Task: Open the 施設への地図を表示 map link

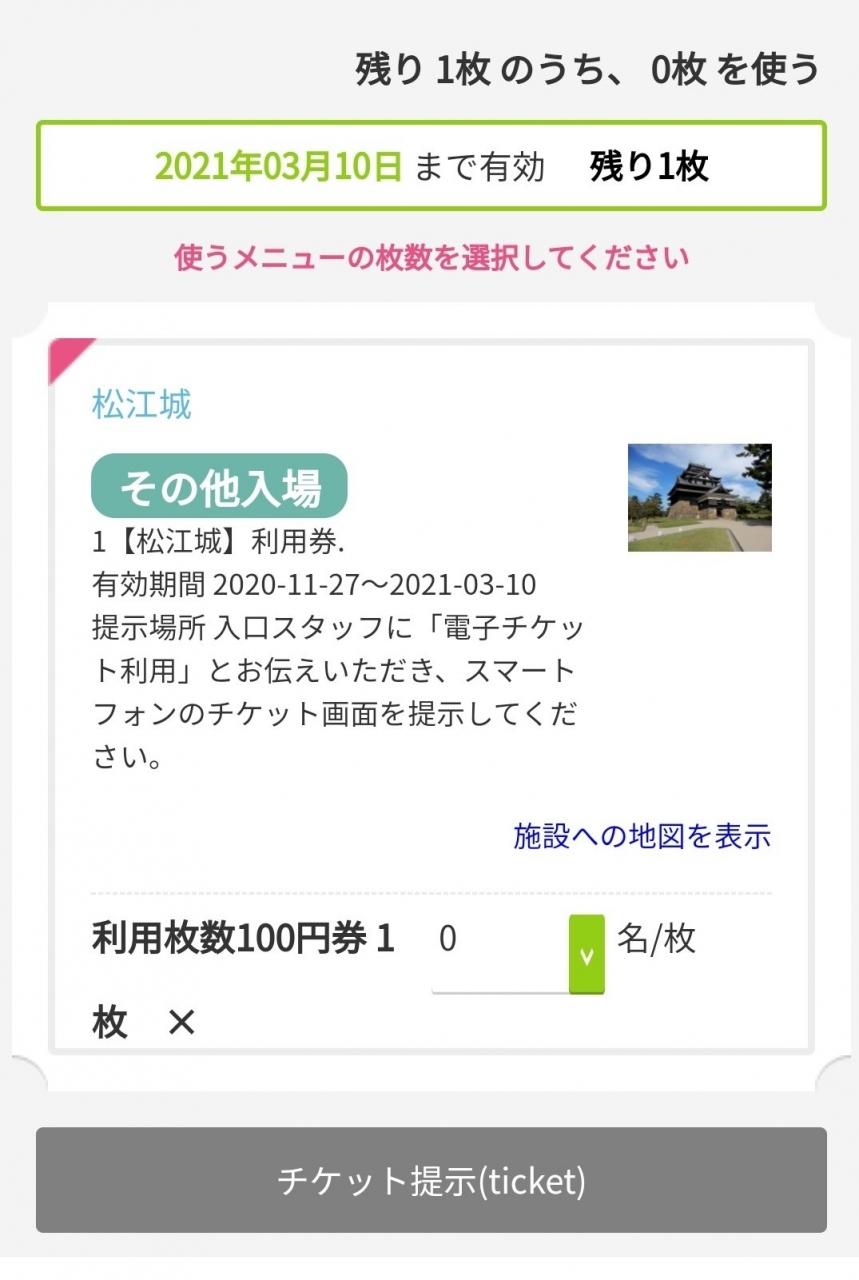Action: tap(642, 836)
